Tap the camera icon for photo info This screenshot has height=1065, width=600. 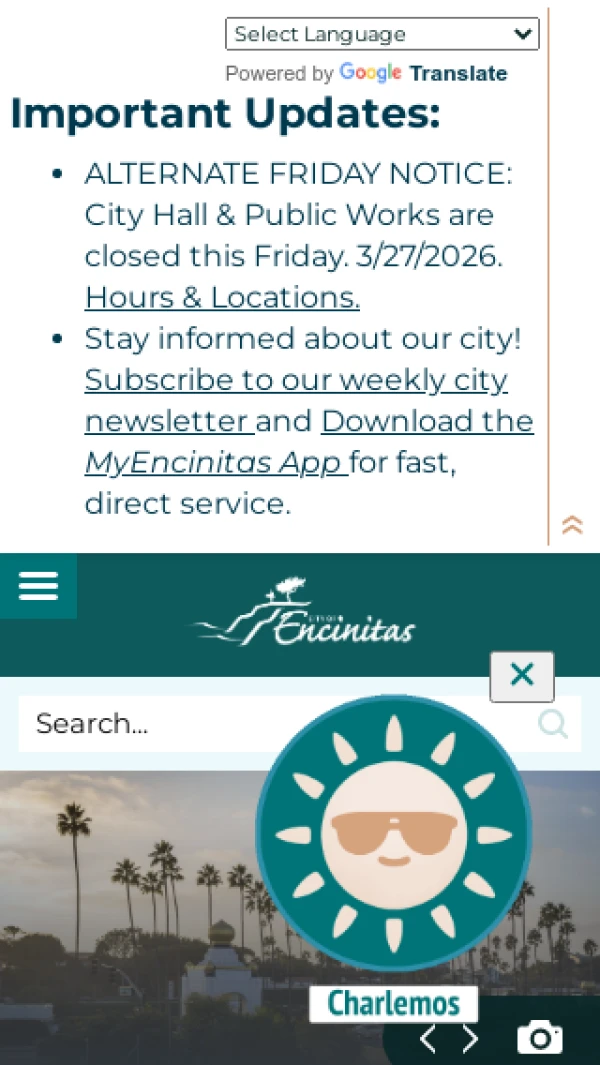point(540,1038)
